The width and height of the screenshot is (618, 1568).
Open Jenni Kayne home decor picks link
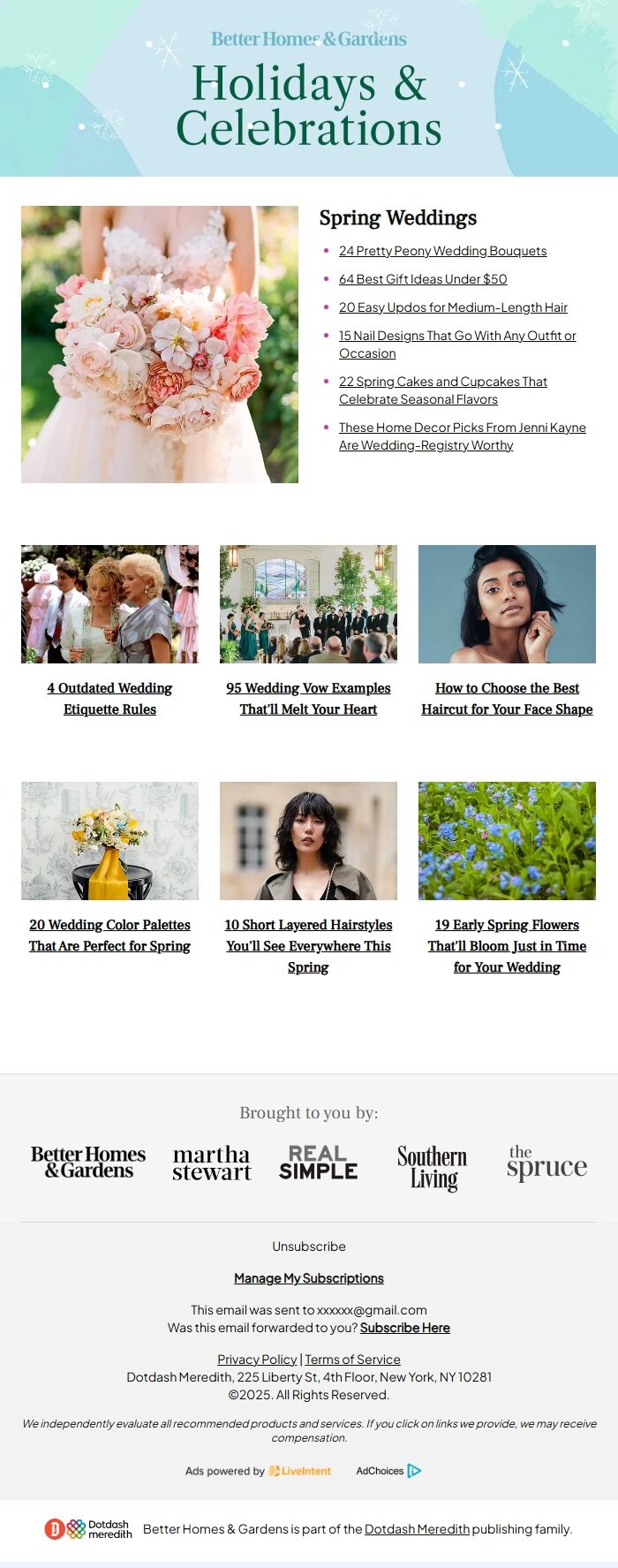462,428
